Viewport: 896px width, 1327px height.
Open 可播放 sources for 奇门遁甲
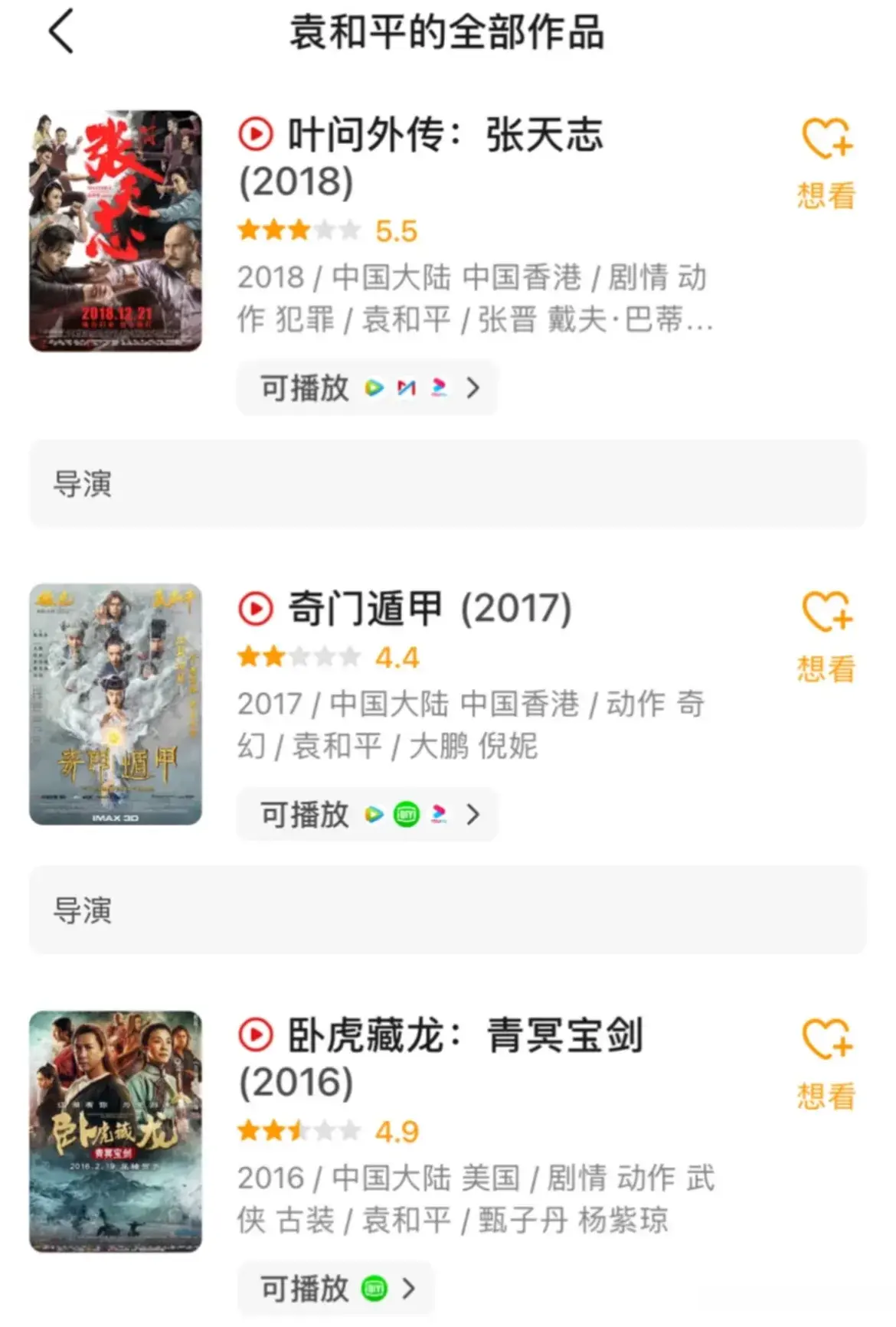[368, 815]
